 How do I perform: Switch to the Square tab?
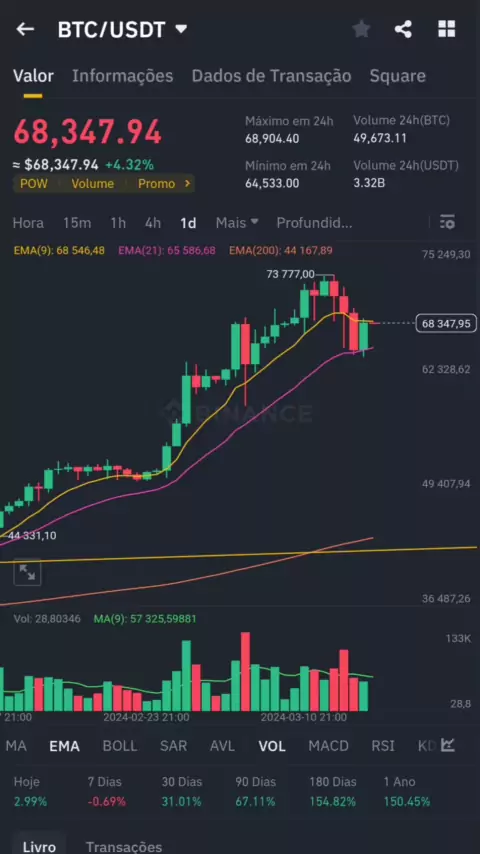[x=398, y=76]
